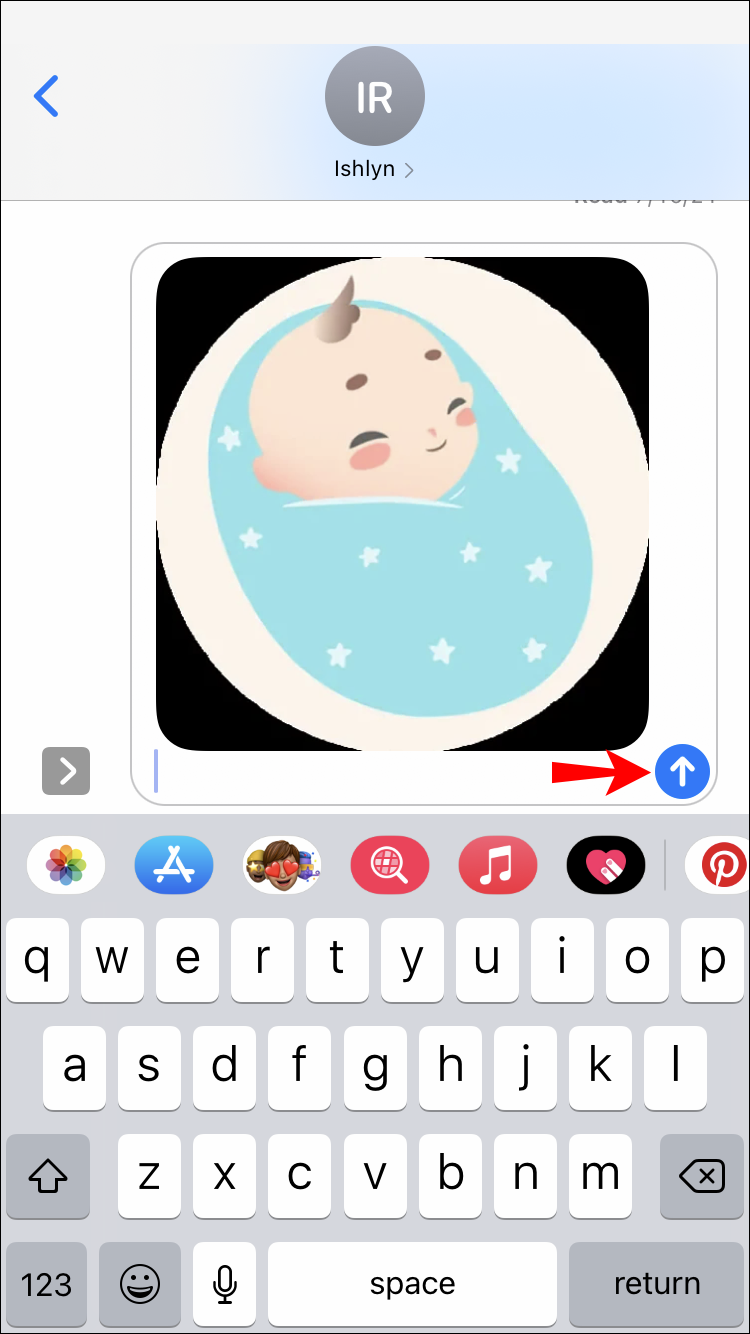Open the Memoji stickers app
This screenshot has height=1334, width=750.
pos(282,865)
